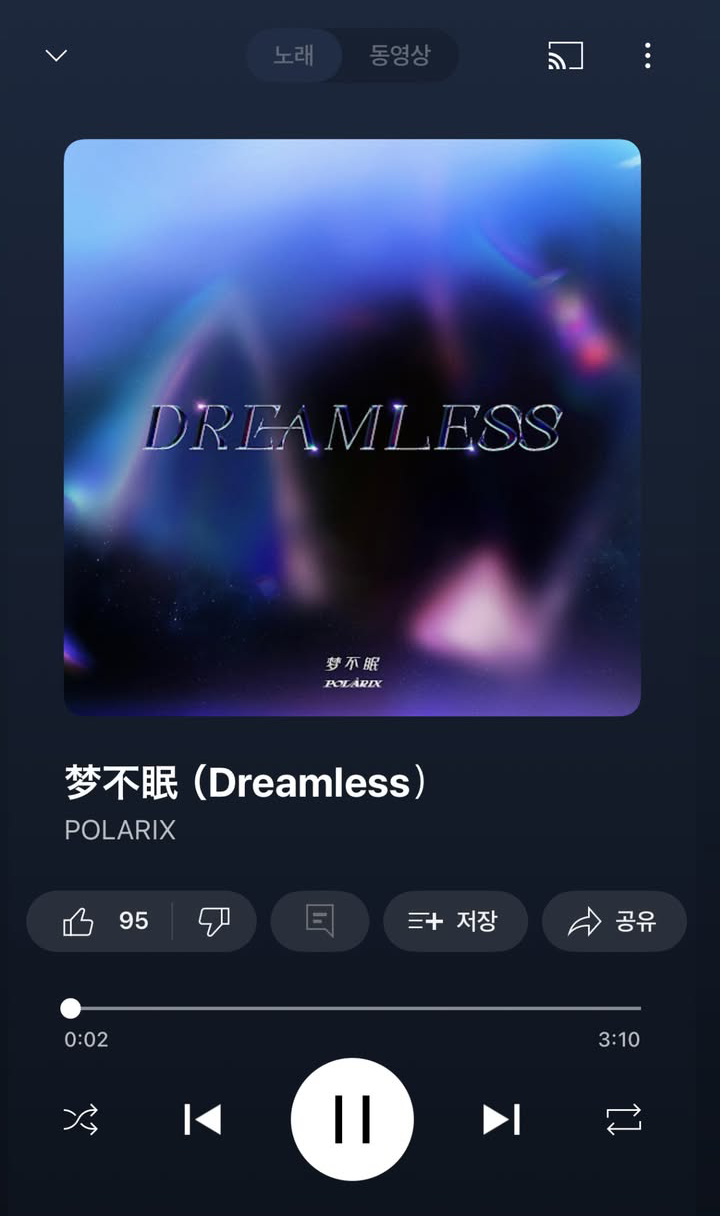This screenshot has width=720, height=1216.
Task: Open the three-dot overflow menu
Action: click(648, 56)
